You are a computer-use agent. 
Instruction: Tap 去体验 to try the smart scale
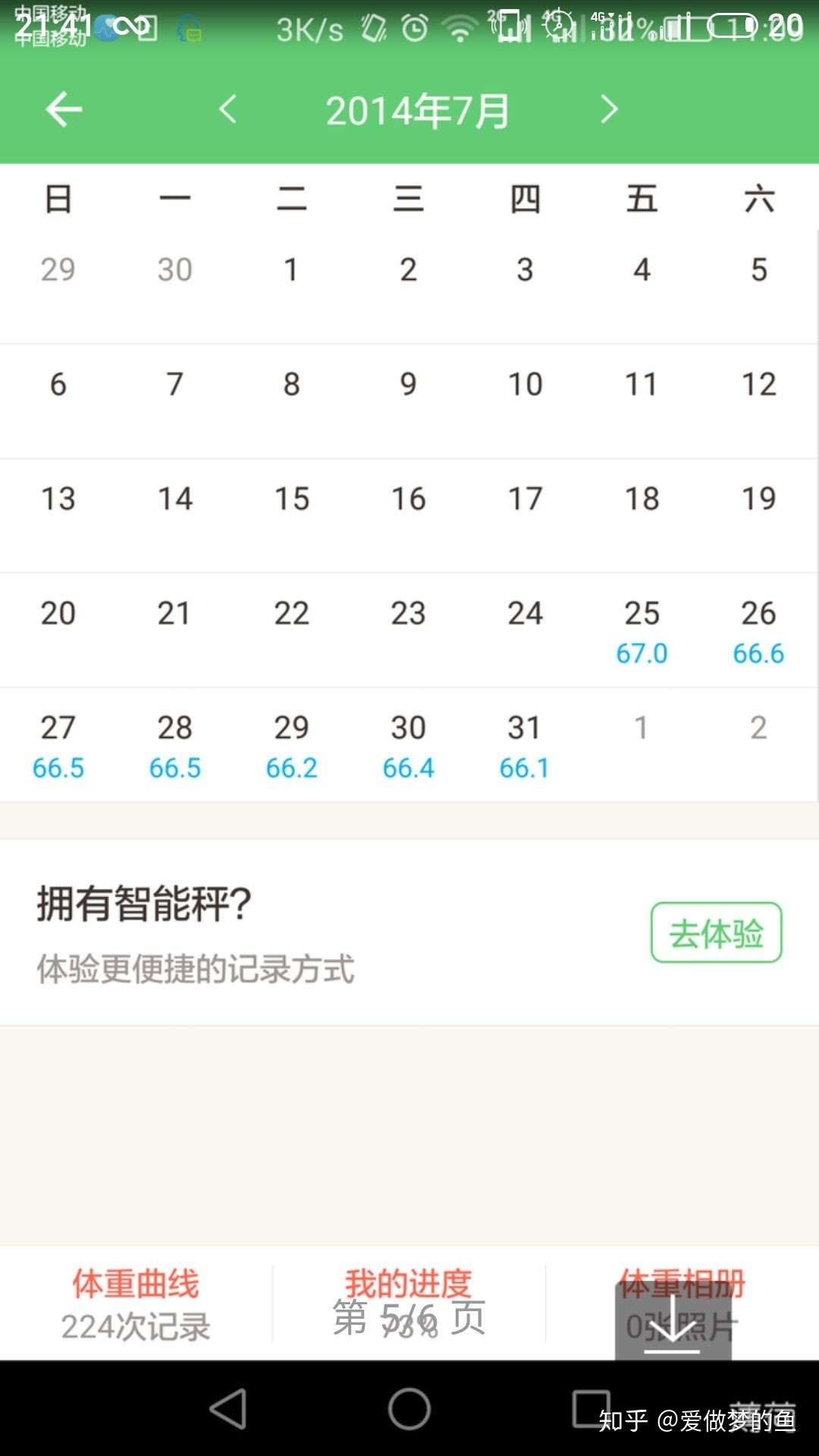click(x=716, y=933)
